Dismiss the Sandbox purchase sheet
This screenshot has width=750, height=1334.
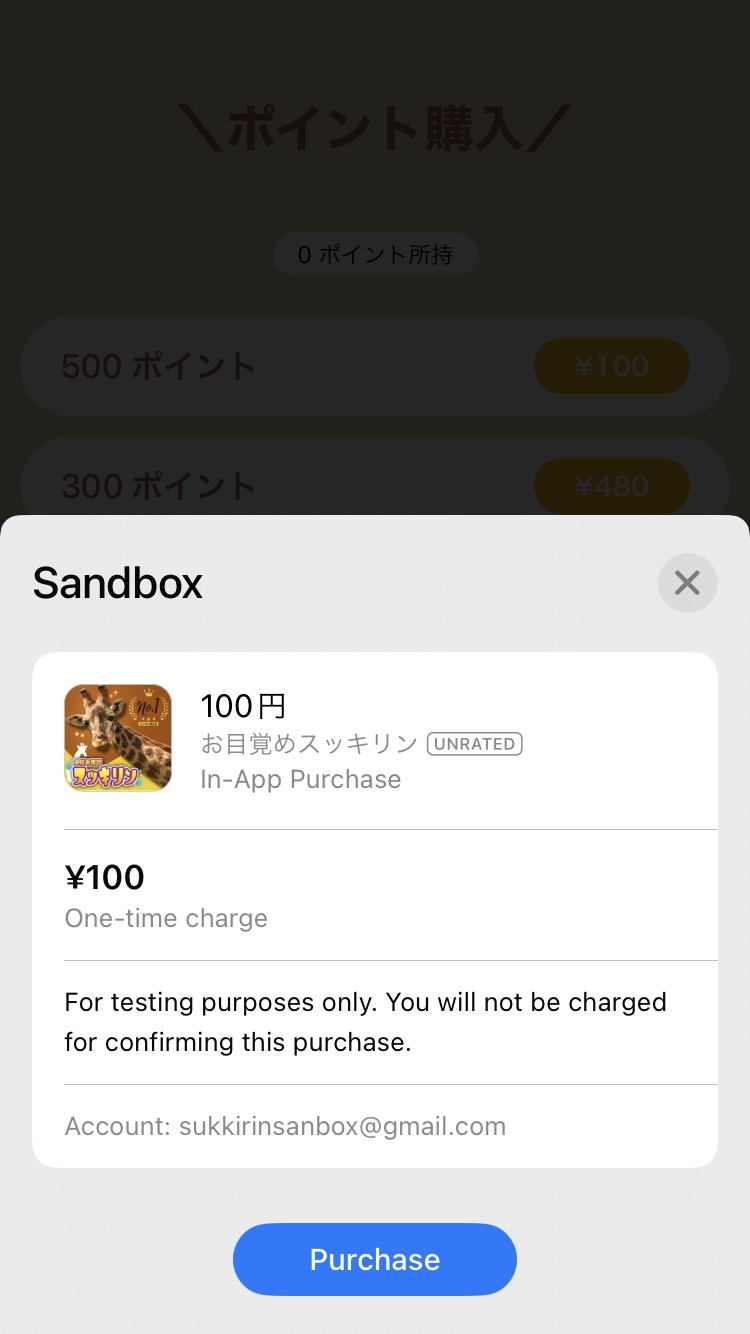point(687,583)
